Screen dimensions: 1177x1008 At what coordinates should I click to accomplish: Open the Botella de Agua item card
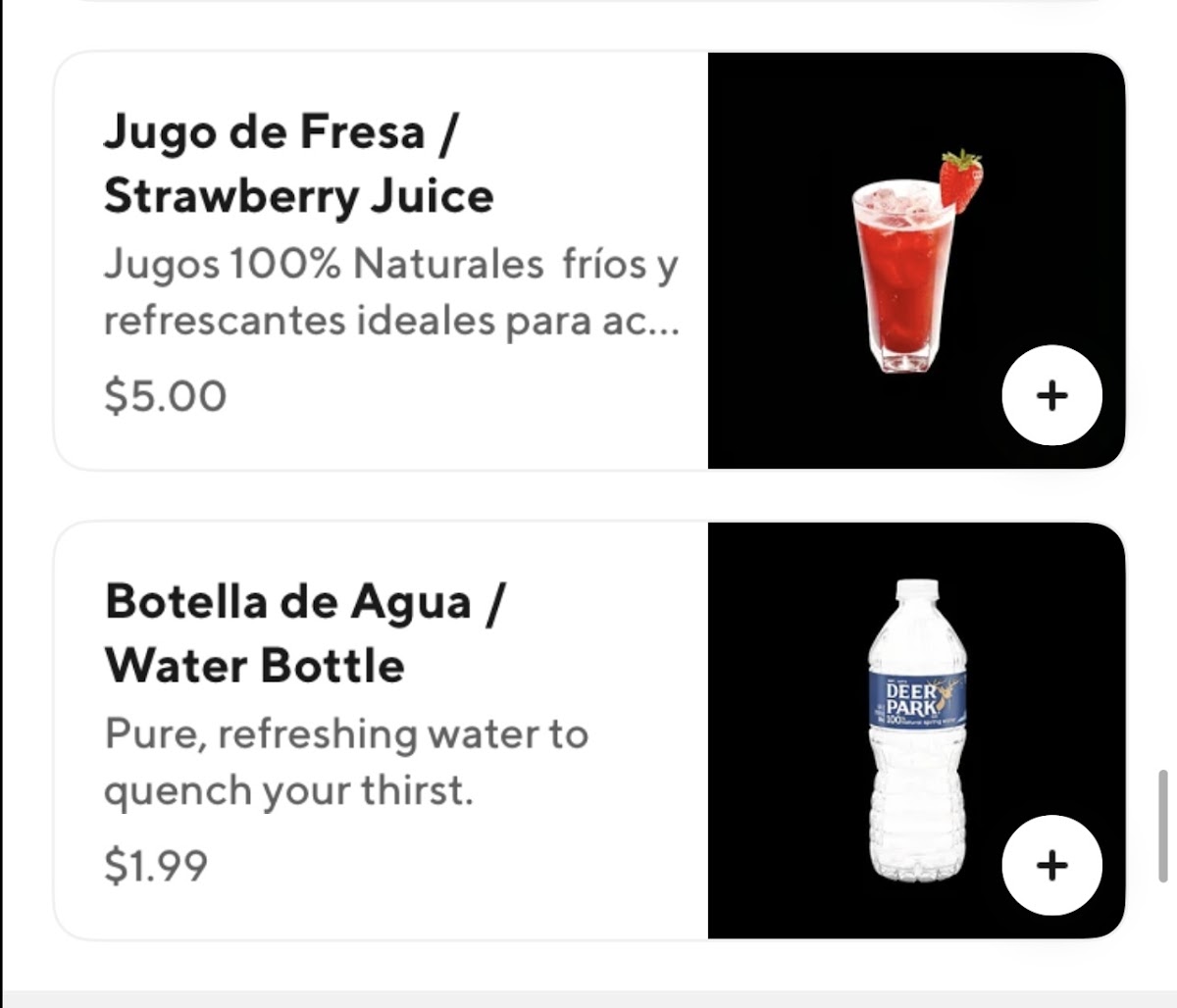(383, 731)
